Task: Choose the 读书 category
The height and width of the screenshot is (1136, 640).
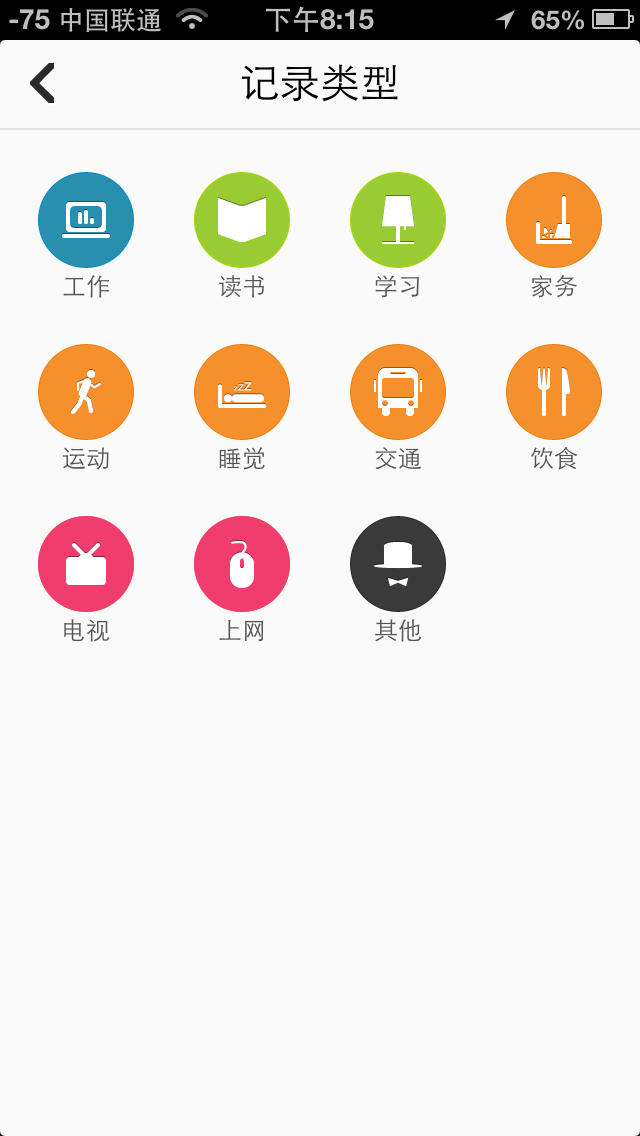Action: 242,220
